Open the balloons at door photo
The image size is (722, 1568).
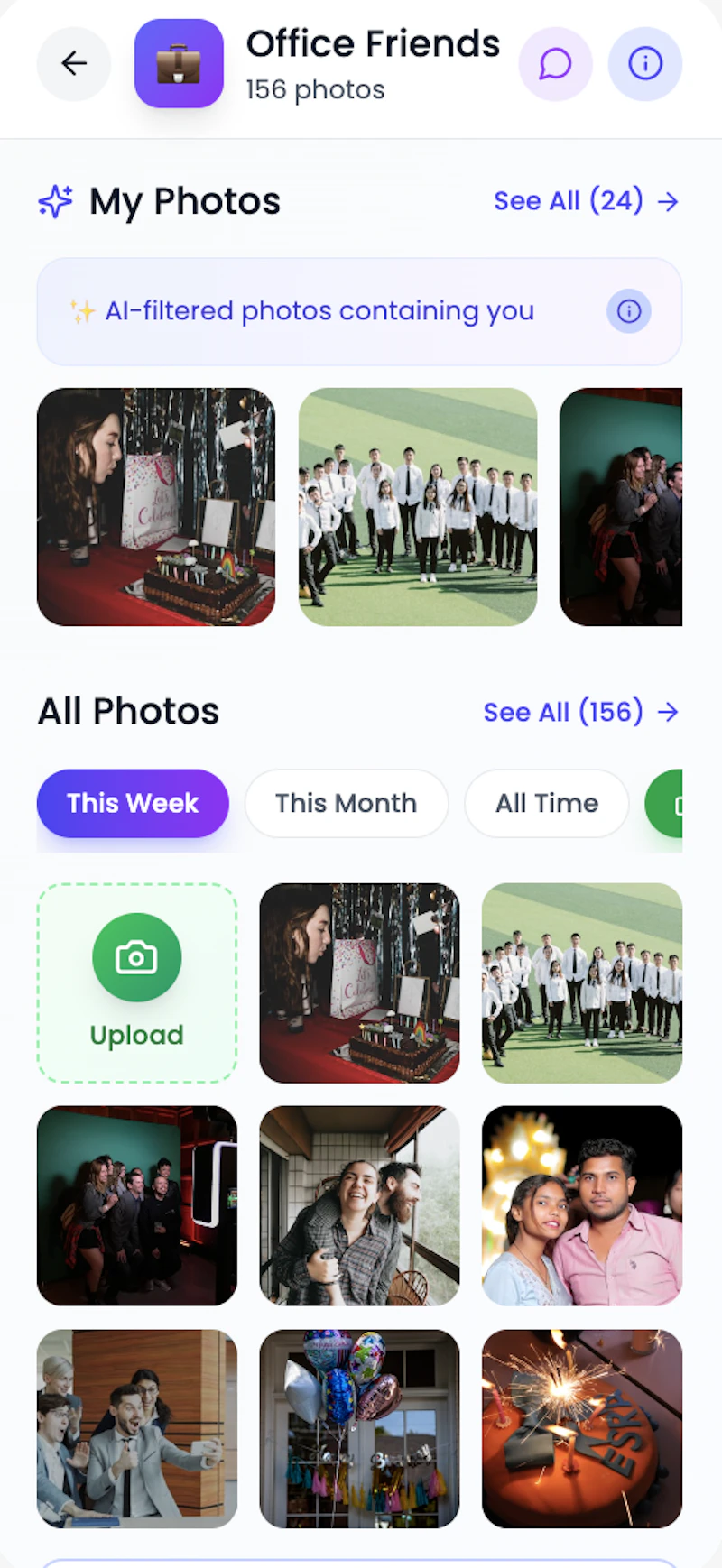click(359, 1428)
